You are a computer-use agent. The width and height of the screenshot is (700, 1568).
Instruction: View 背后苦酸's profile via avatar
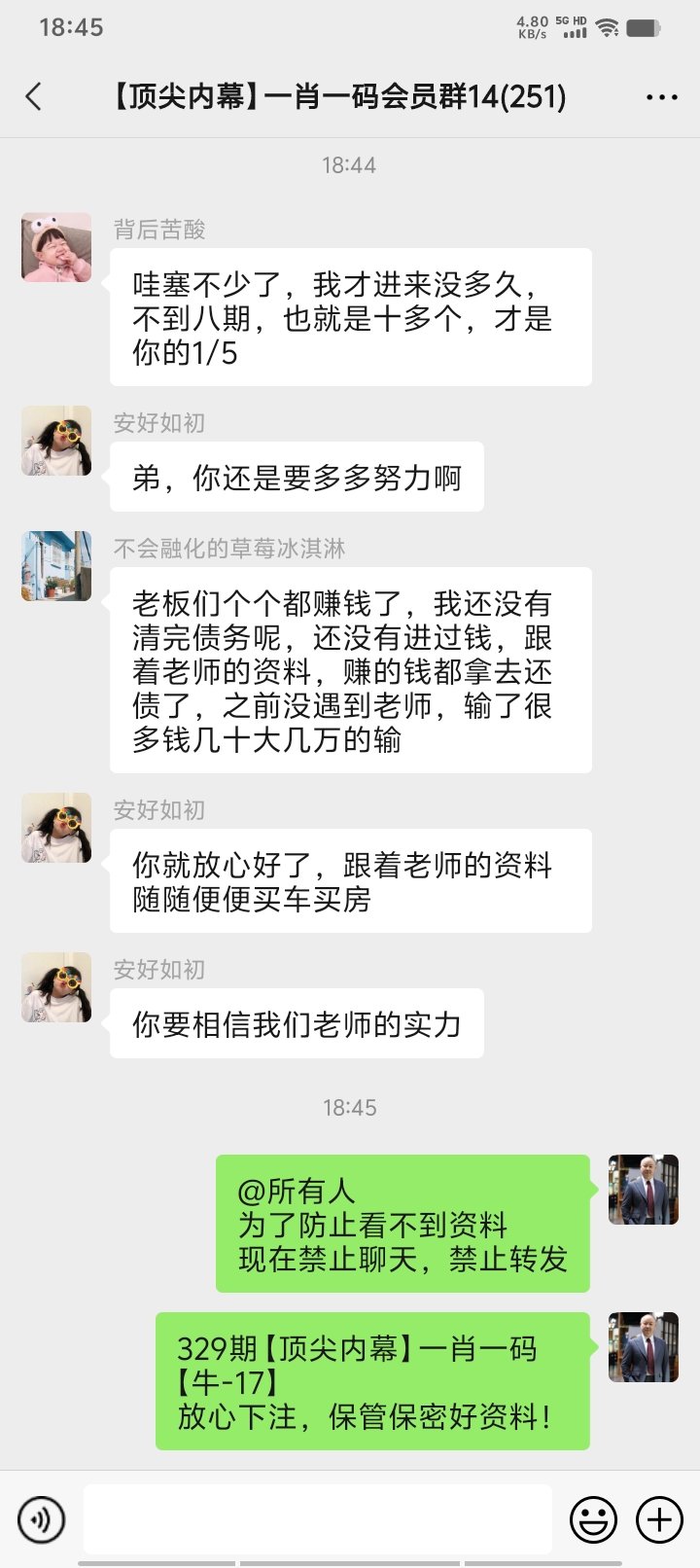click(56, 248)
